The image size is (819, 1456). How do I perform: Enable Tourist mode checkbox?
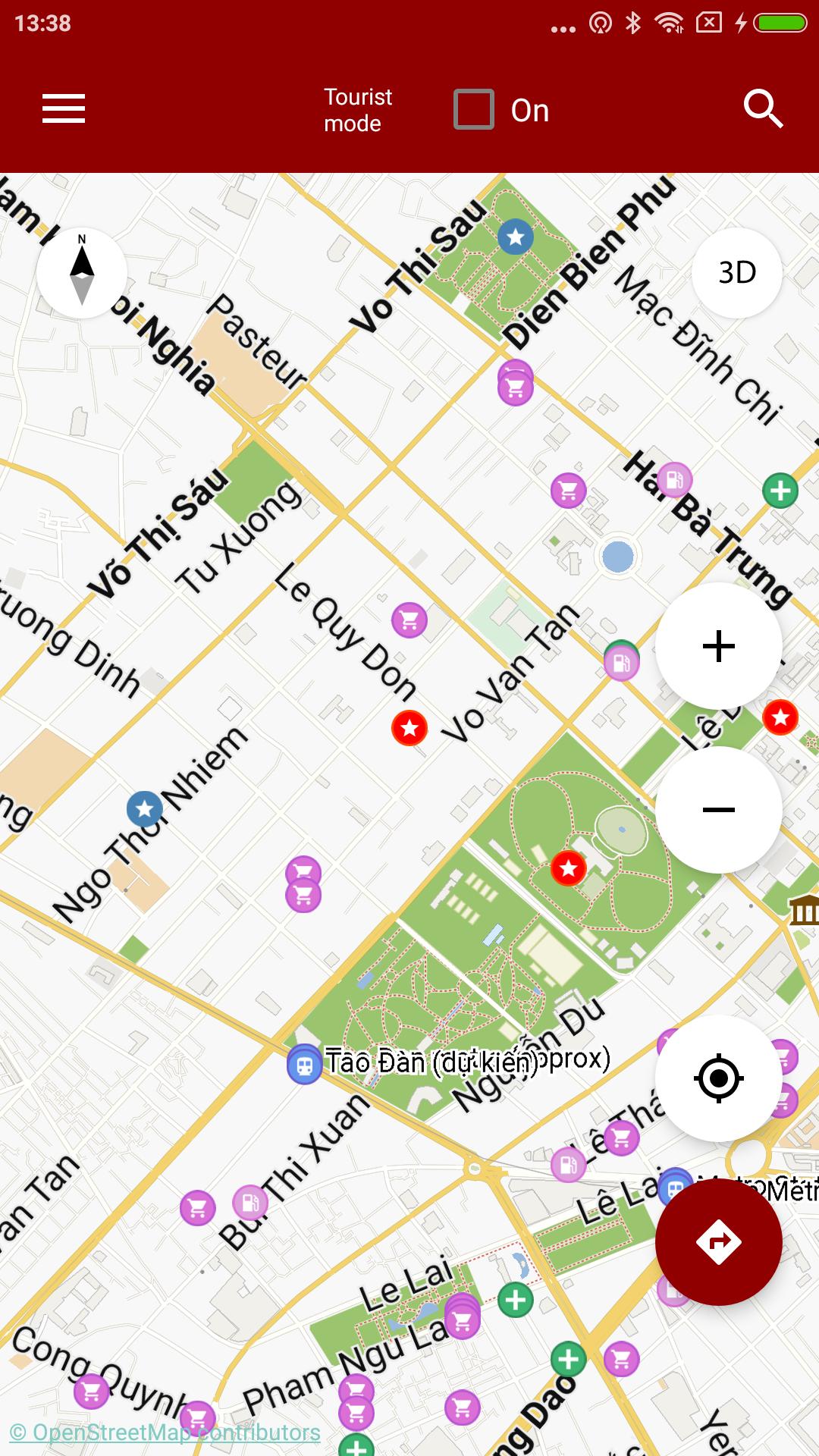(x=475, y=108)
